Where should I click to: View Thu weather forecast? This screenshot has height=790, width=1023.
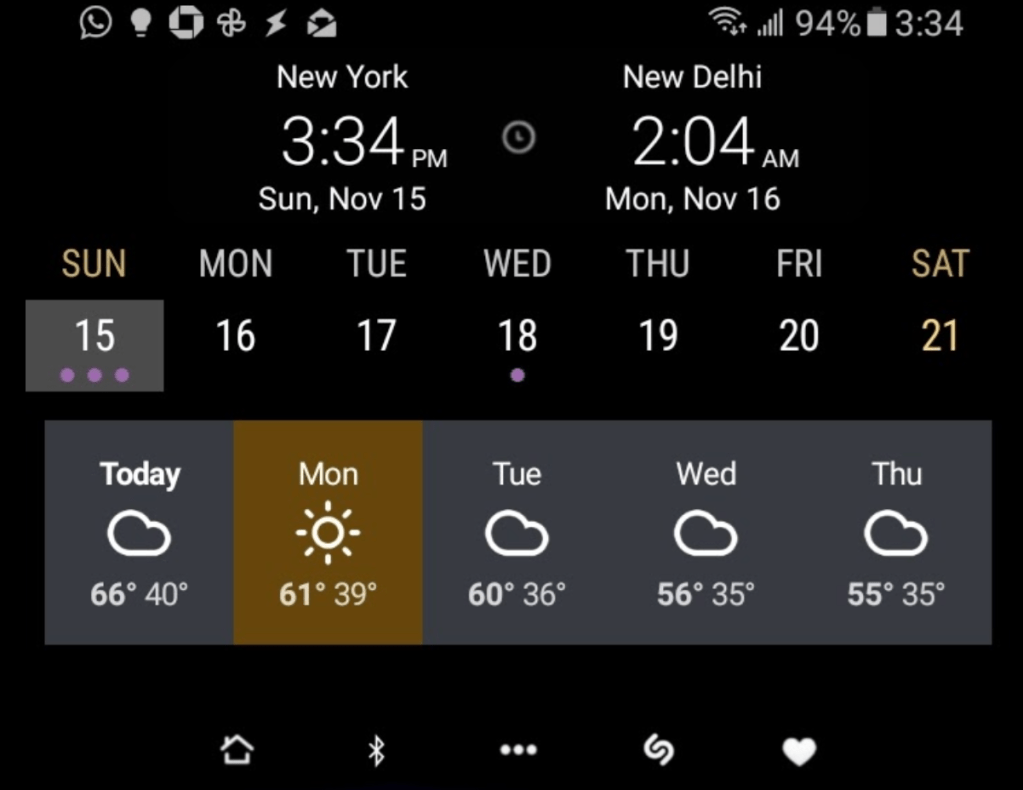(x=896, y=532)
